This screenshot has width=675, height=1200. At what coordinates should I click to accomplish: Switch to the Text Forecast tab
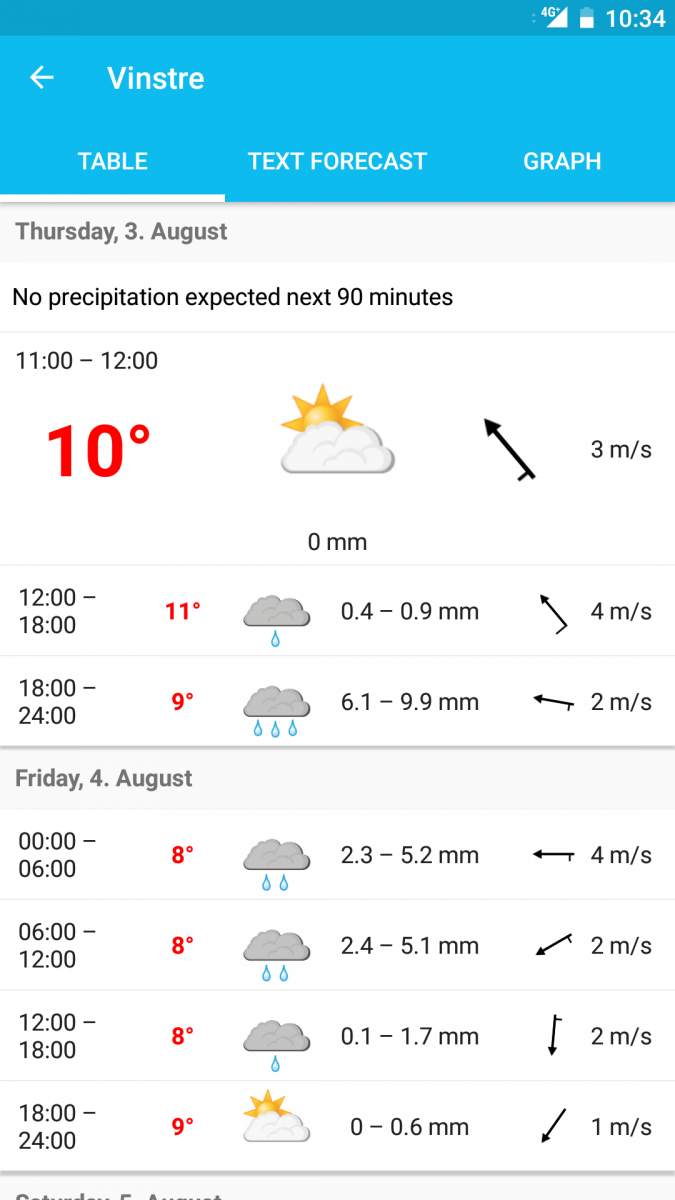tap(337, 162)
